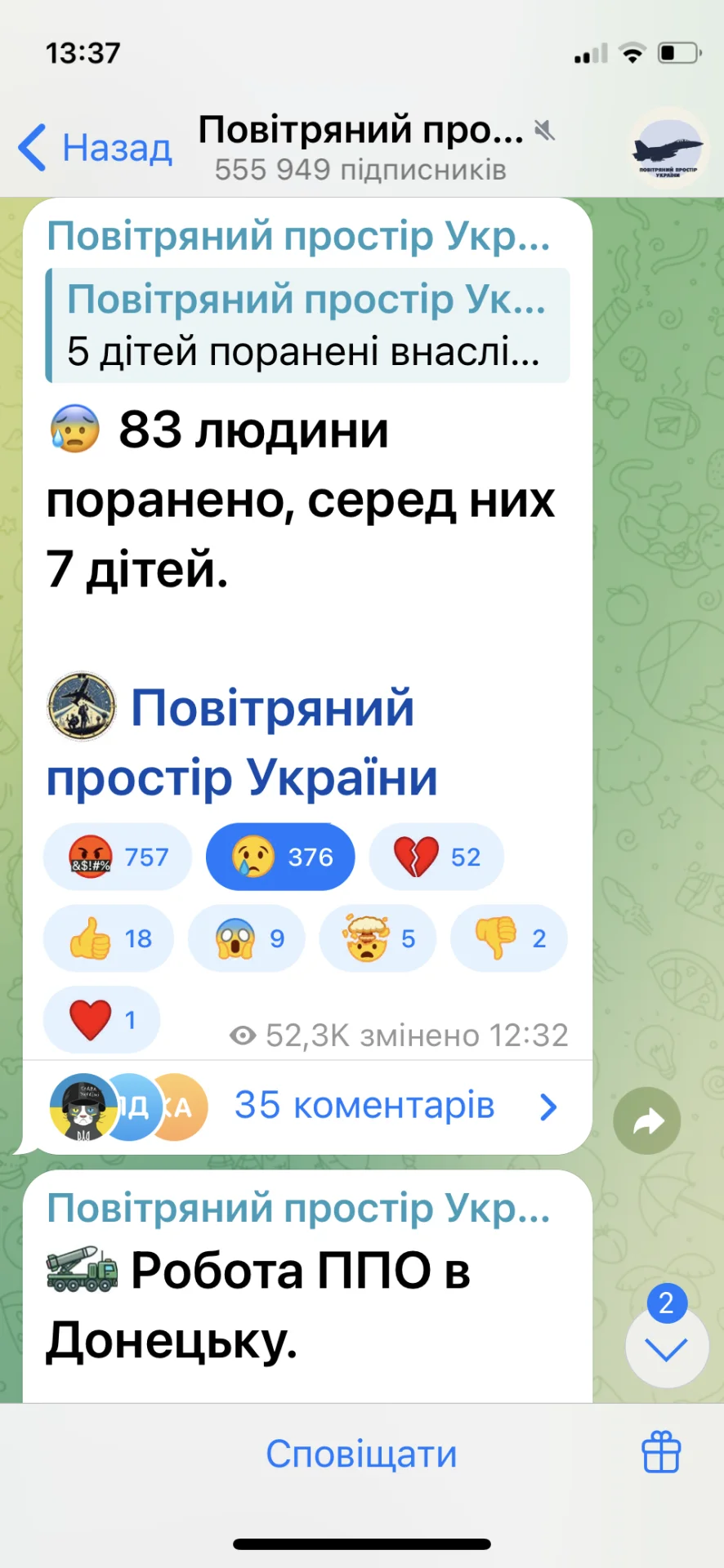
Task: Add the thumbs up reaction (18)
Action: (109, 938)
